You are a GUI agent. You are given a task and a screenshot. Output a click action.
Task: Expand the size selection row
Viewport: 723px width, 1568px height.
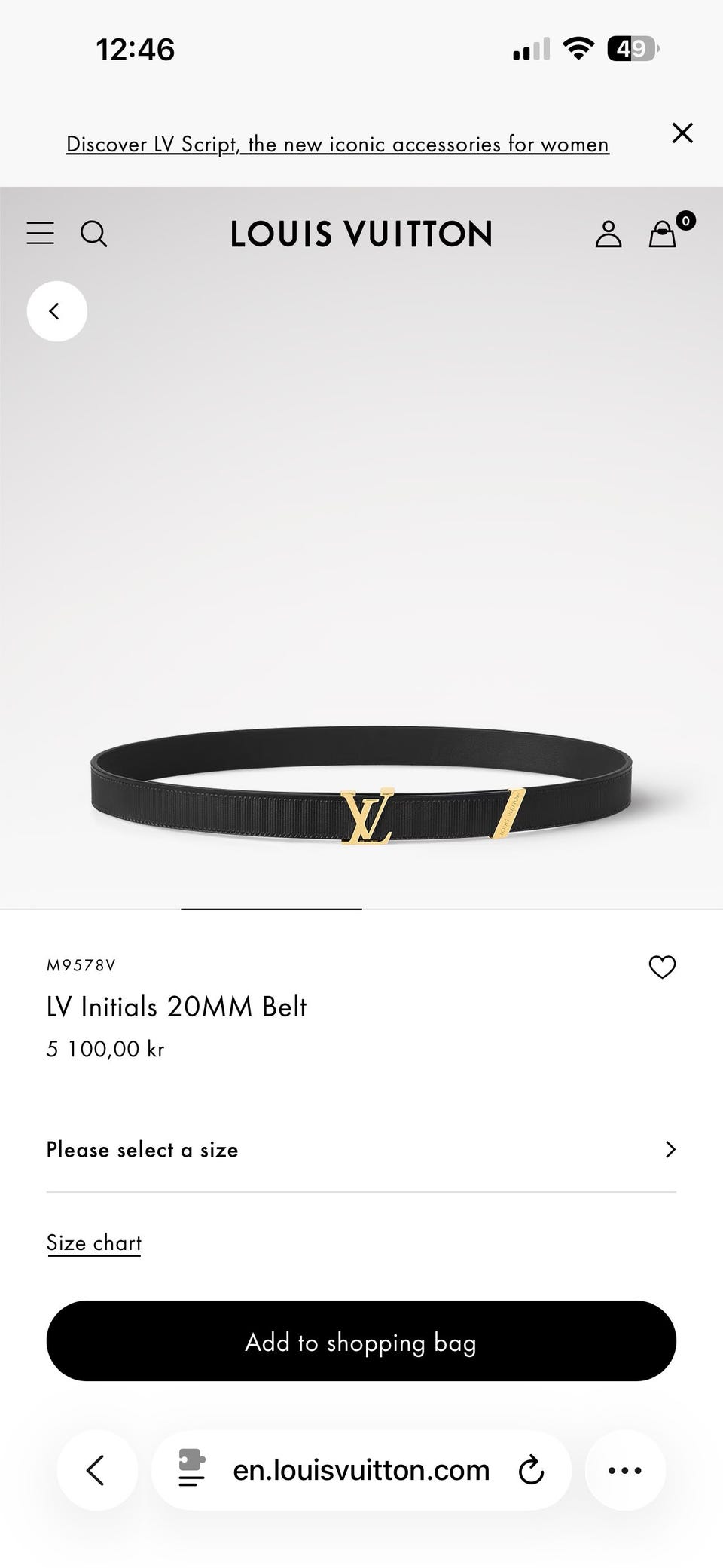click(x=361, y=1149)
